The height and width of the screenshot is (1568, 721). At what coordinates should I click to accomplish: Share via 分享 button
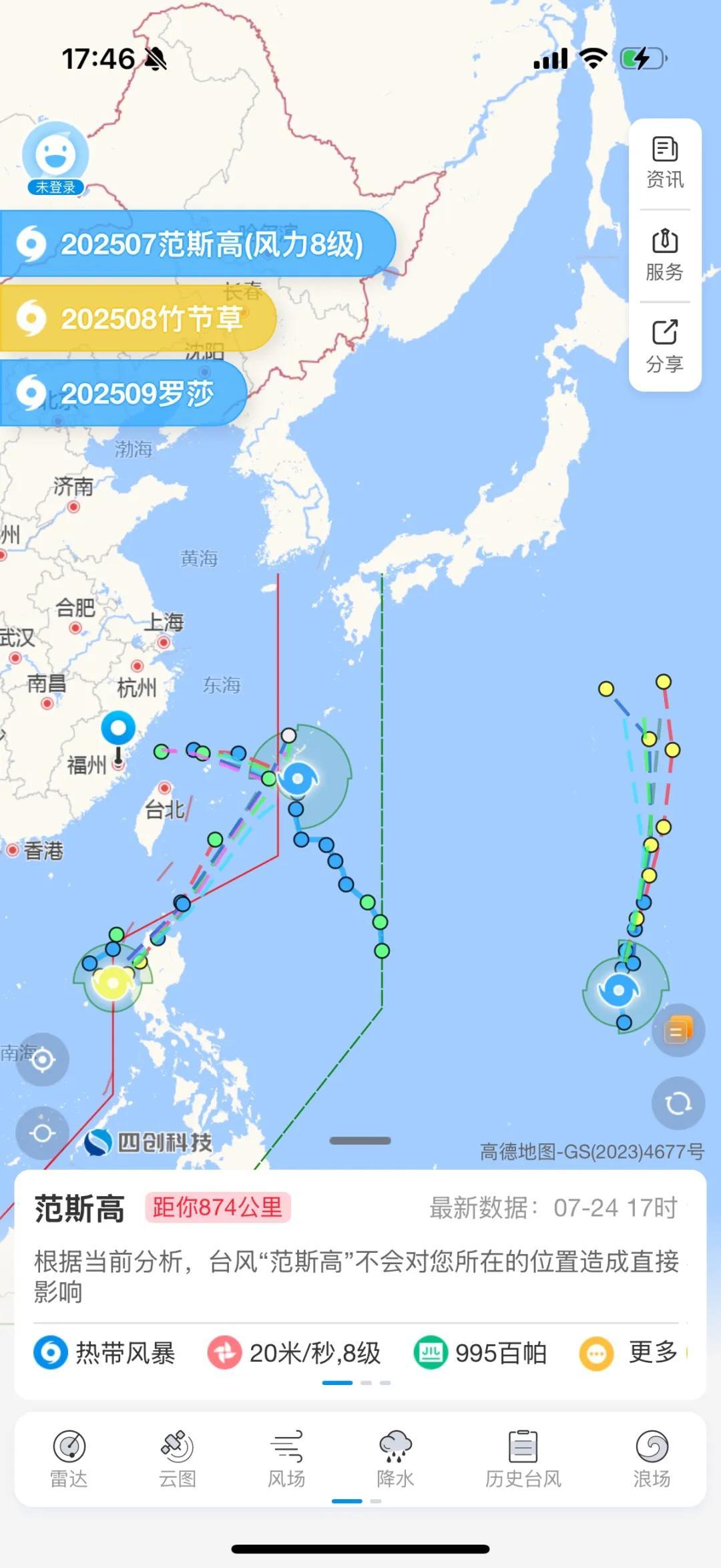coord(665,346)
